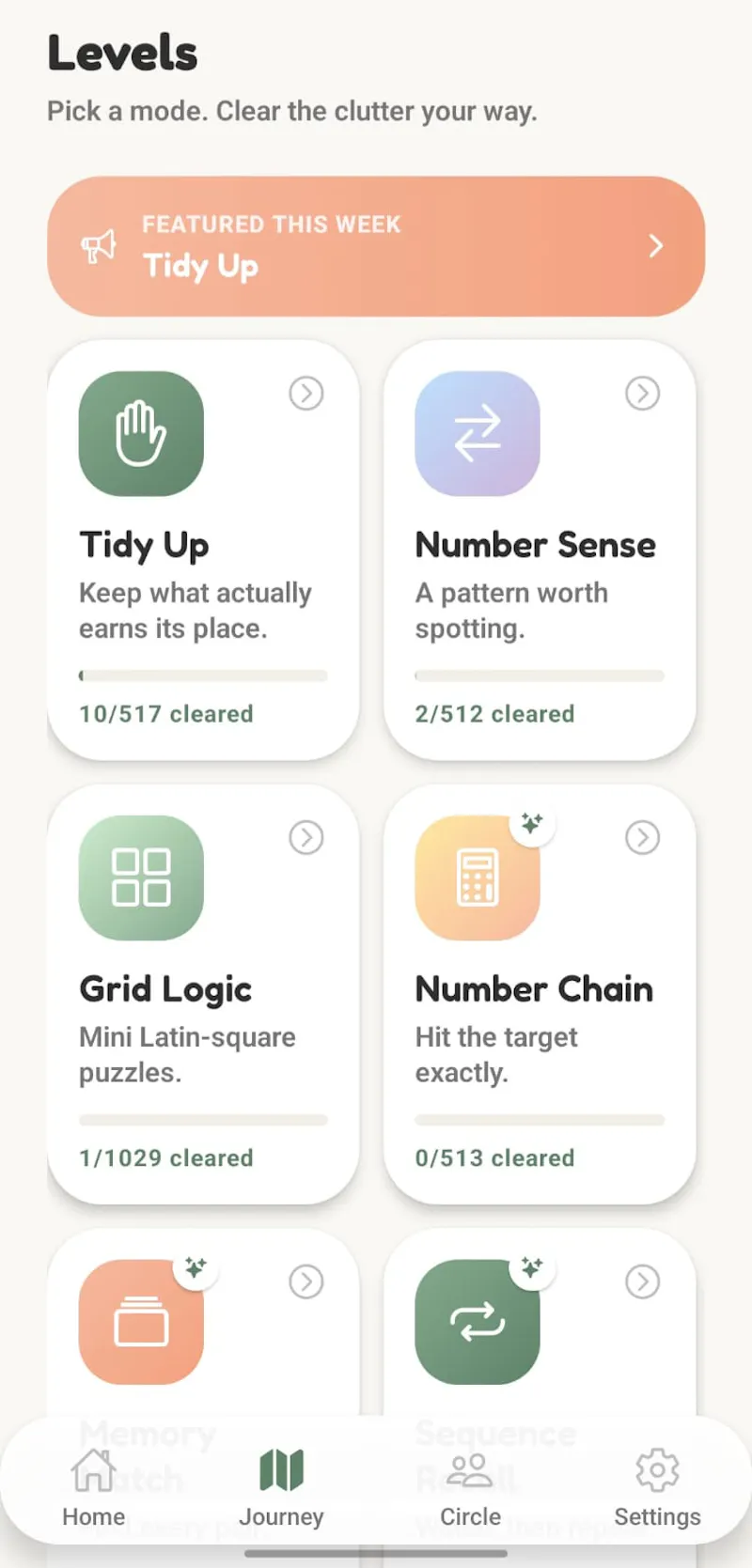Open the card with the green repeat-arrows icon
Screen dimensions: 752x1568
(540, 1323)
